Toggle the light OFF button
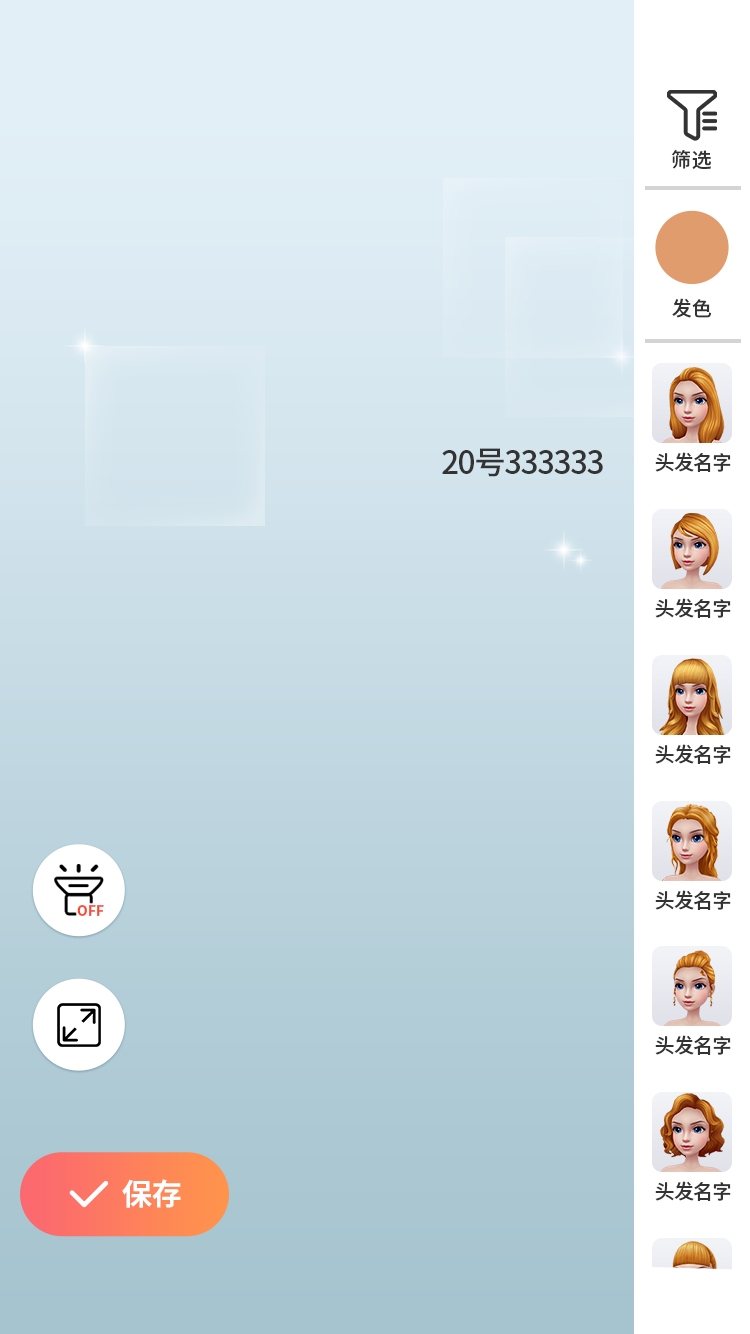The height and width of the screenshot is (1334, 750). point(79,890)
